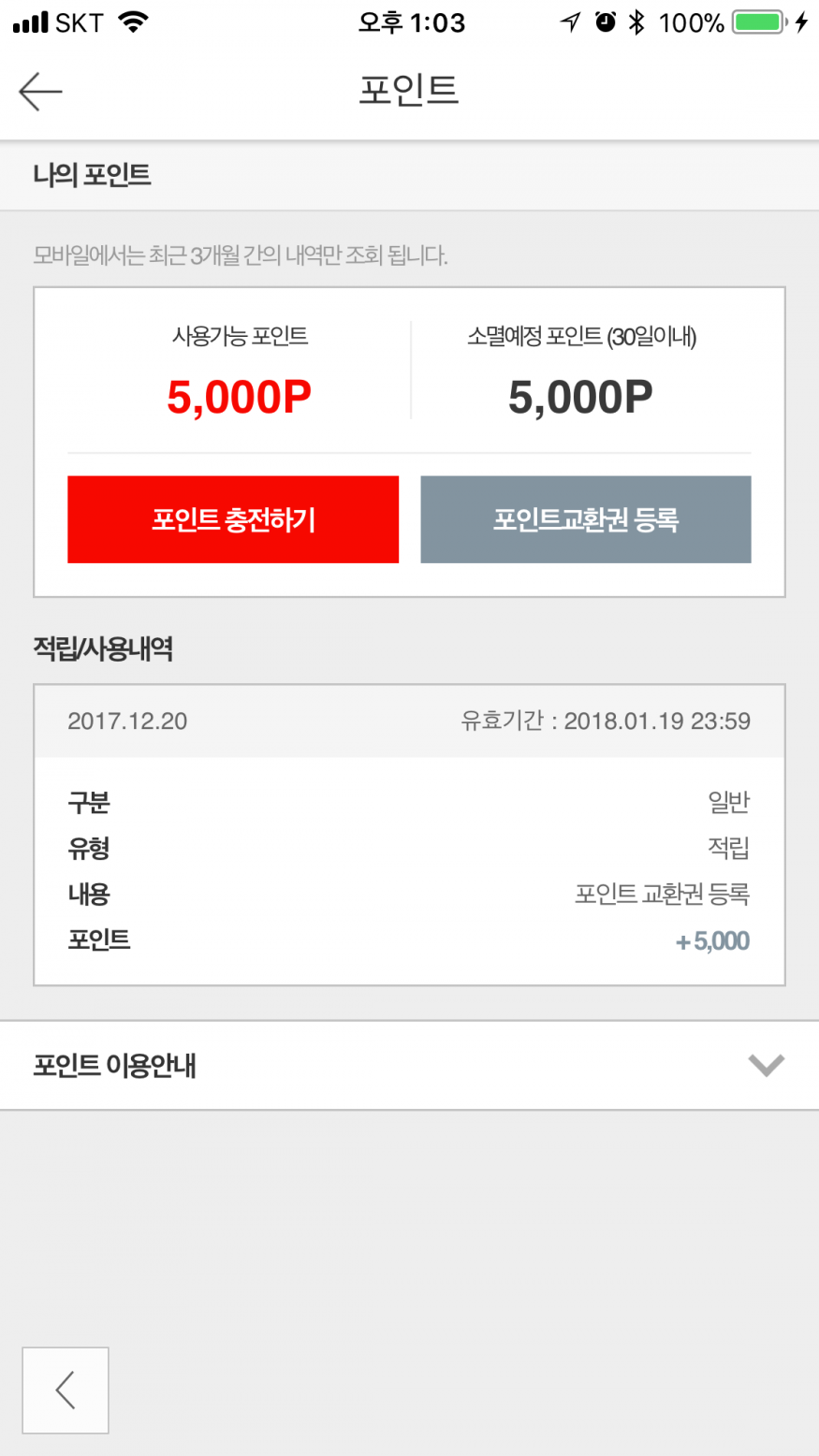Go back using the header arrow
This screenshot has height=1456, width=819.
(40, 92)
